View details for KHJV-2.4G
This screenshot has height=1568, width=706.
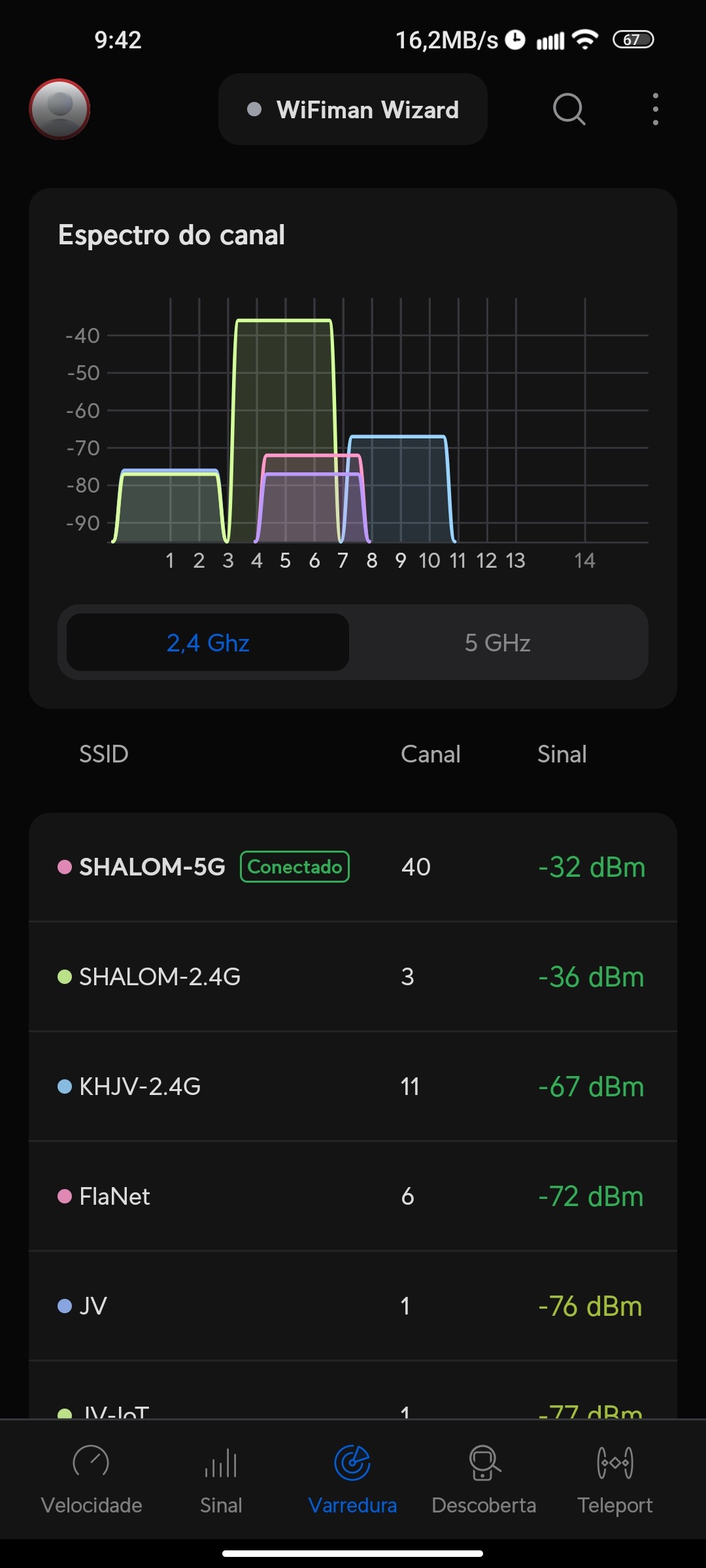coord(353,1086)
